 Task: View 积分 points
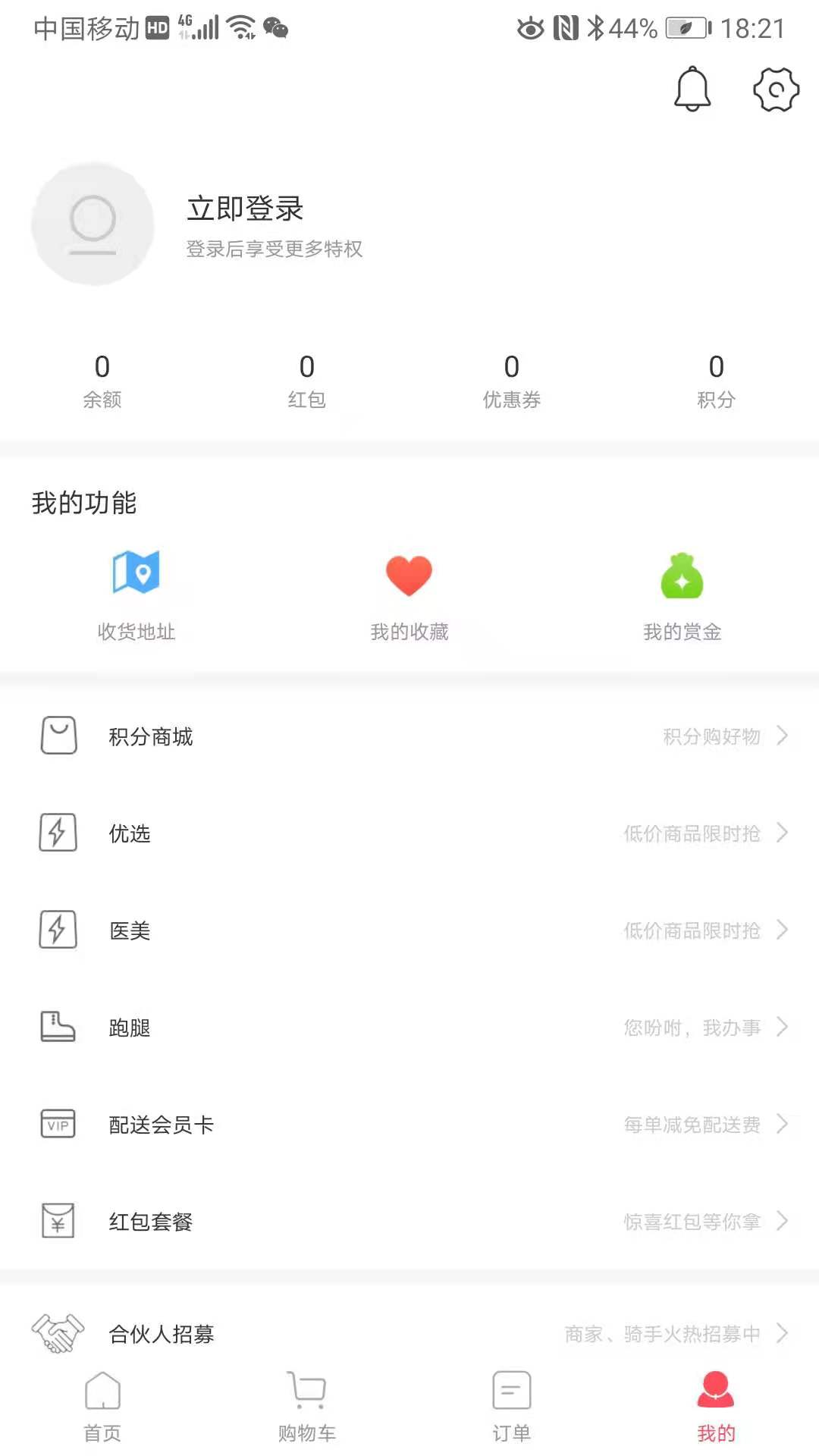(x=716, y=381)
